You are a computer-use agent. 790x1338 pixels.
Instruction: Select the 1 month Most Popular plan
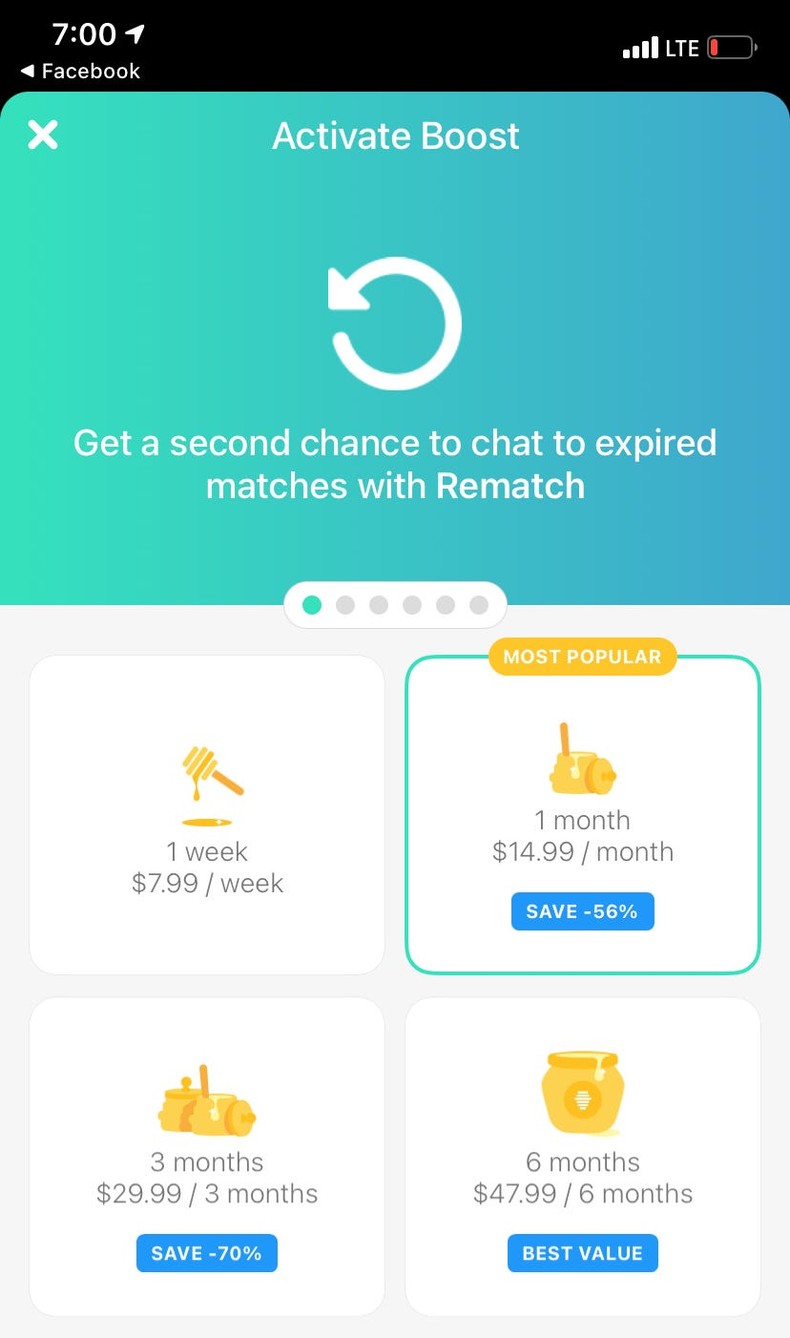coord(582,815)
